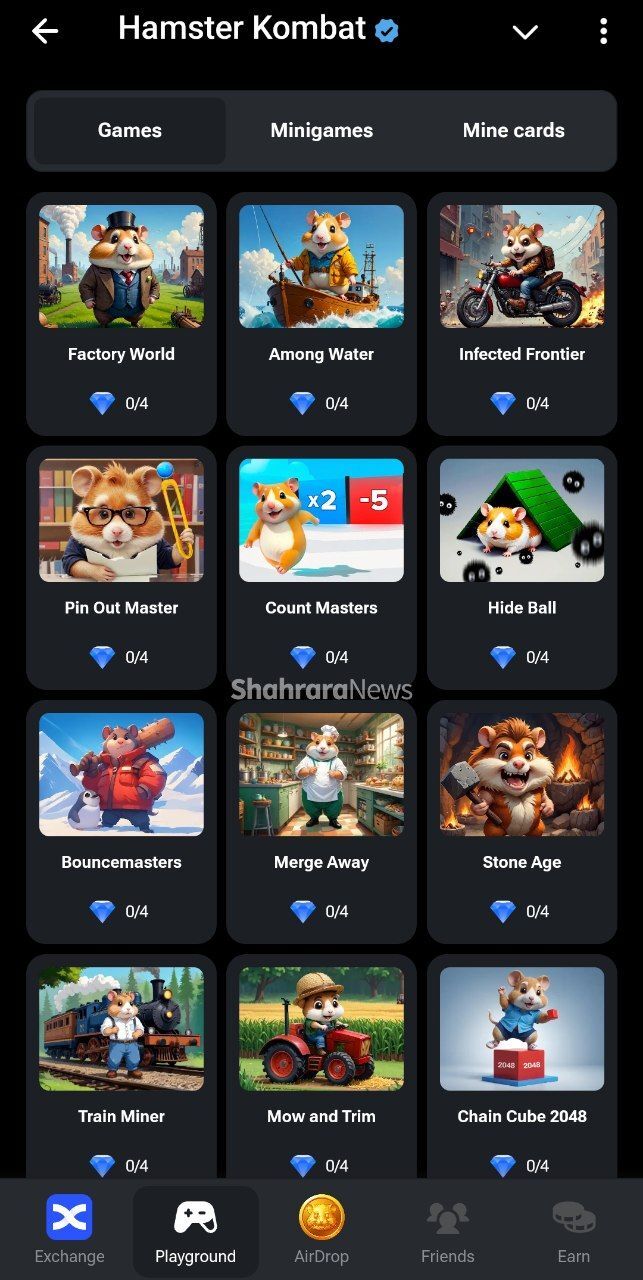Open the AirDrop tab

coord(321,1230)
